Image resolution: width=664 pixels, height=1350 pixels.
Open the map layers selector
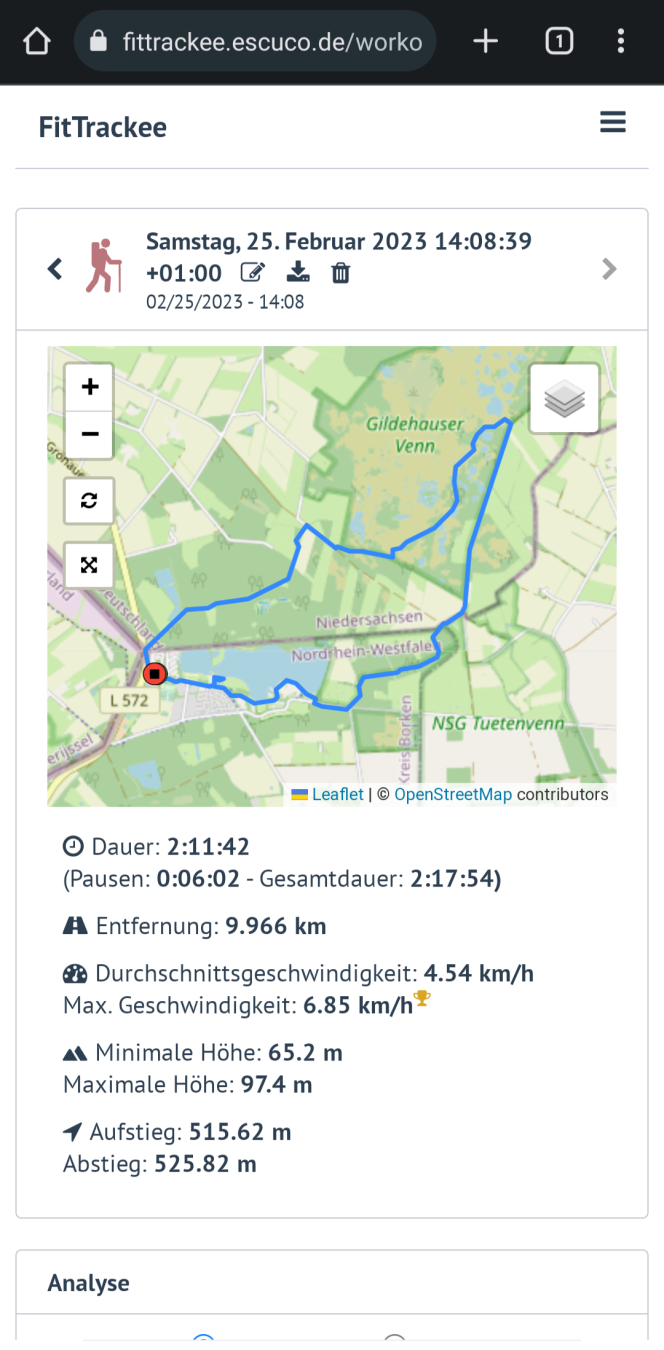(x=565, y=398)
